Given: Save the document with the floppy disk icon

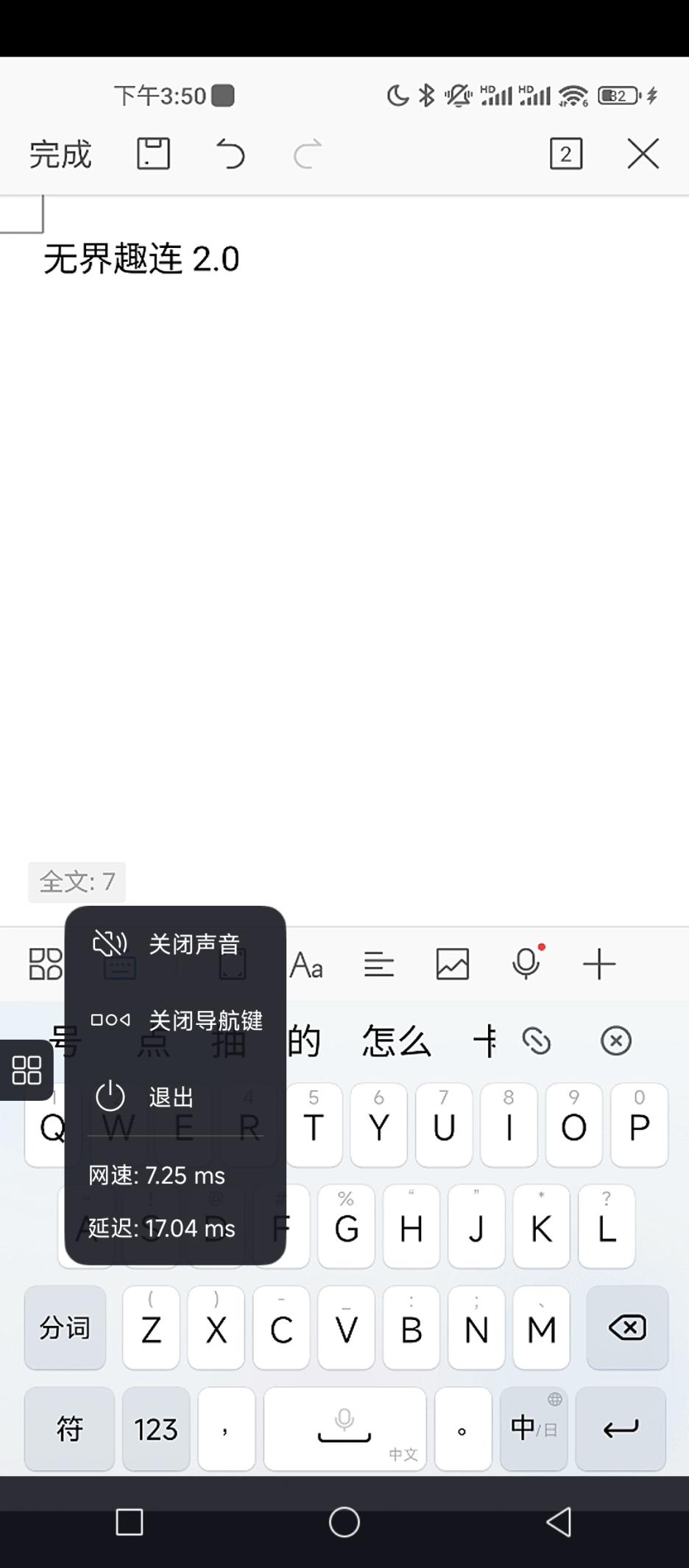Looking at the screenshot, I should pos(154,153).
